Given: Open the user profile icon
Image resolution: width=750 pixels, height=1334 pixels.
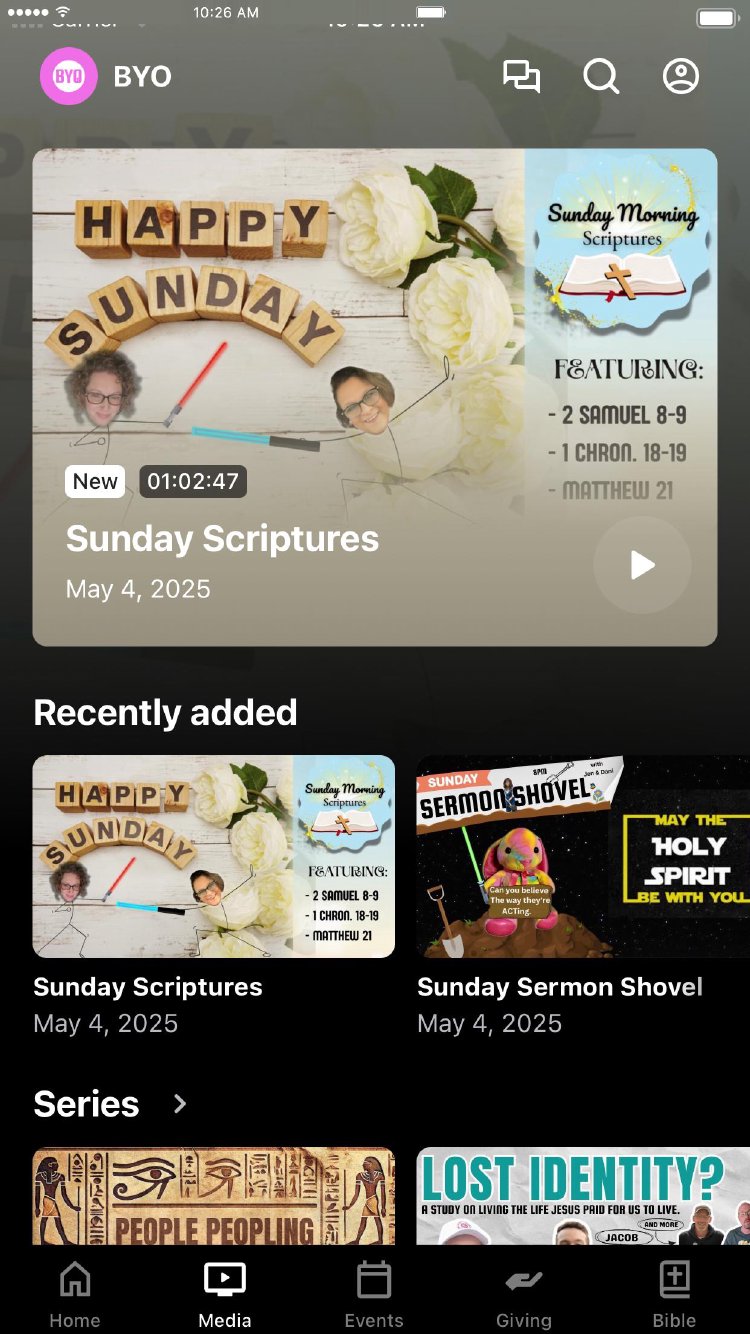Looking at the screenshot, I should click(x=681, y=77).
